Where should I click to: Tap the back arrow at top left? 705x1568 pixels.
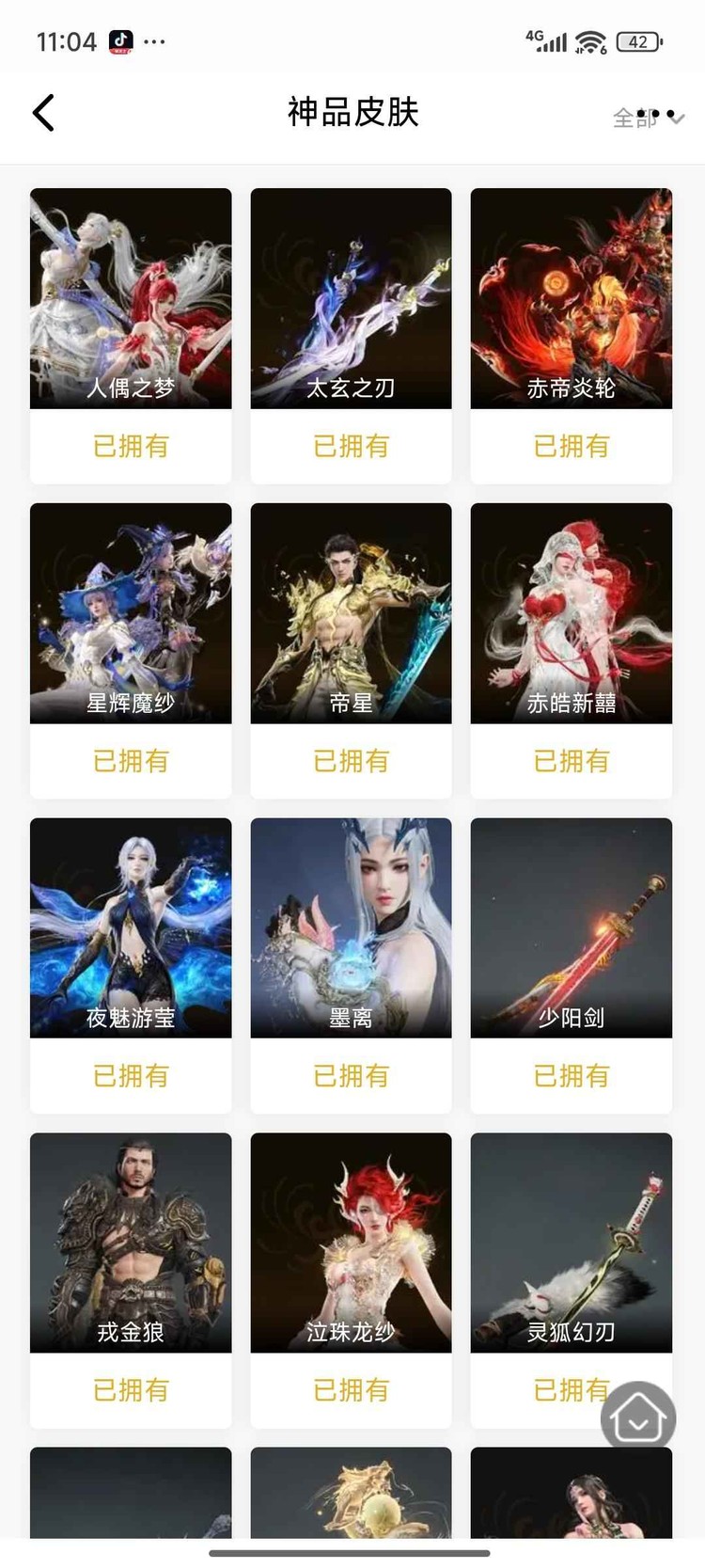click(x=42, y=112)
